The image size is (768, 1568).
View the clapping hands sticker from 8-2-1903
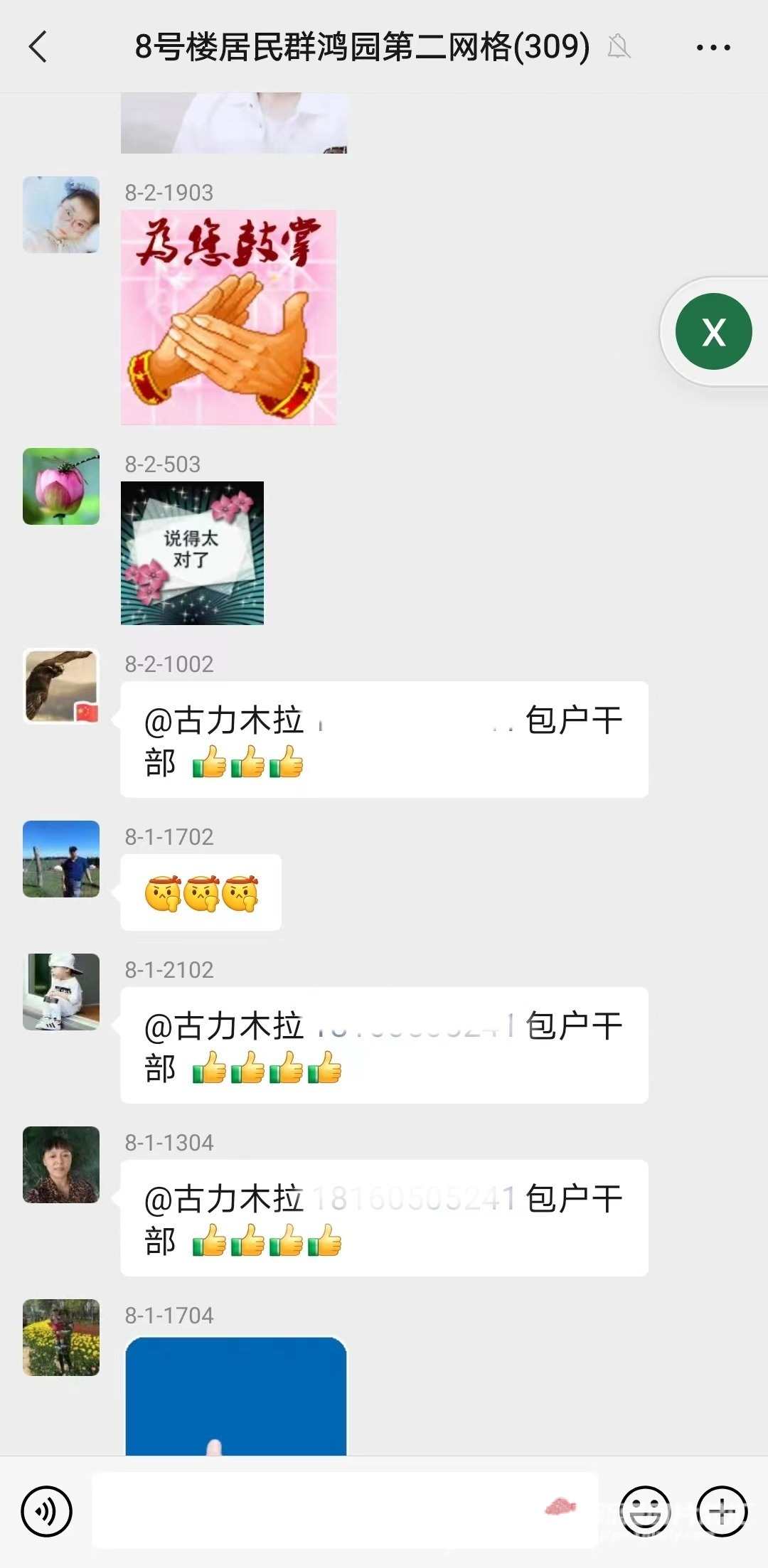[228, 317]
